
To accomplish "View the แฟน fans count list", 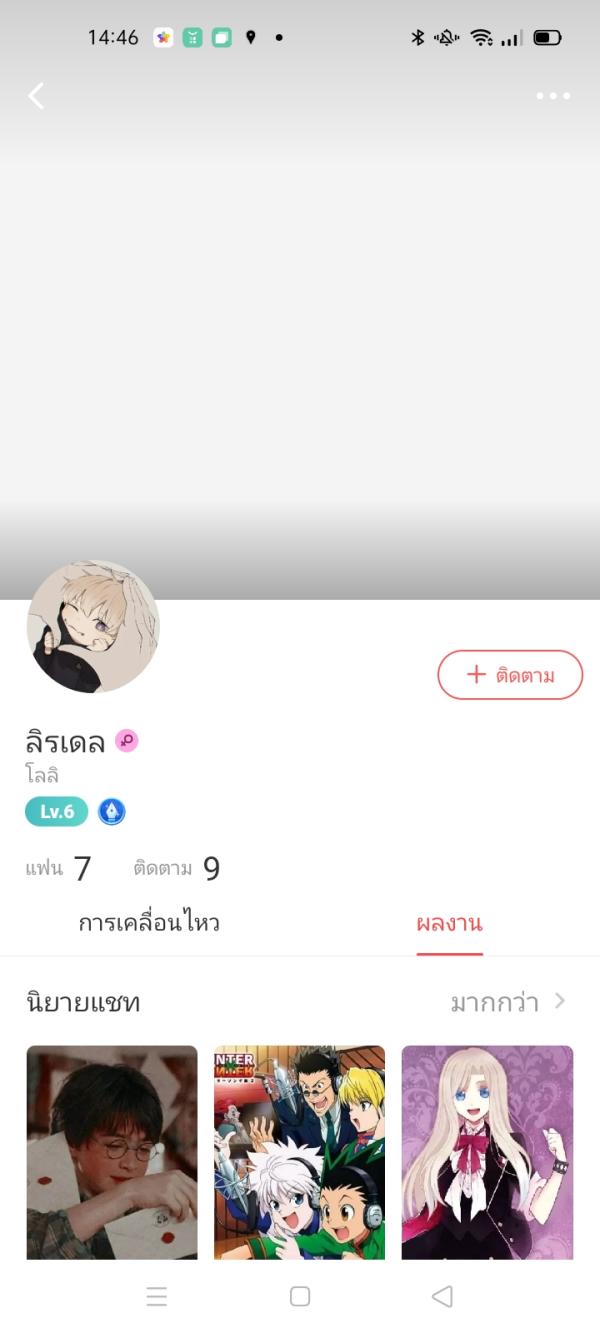I will click(58, 869).
